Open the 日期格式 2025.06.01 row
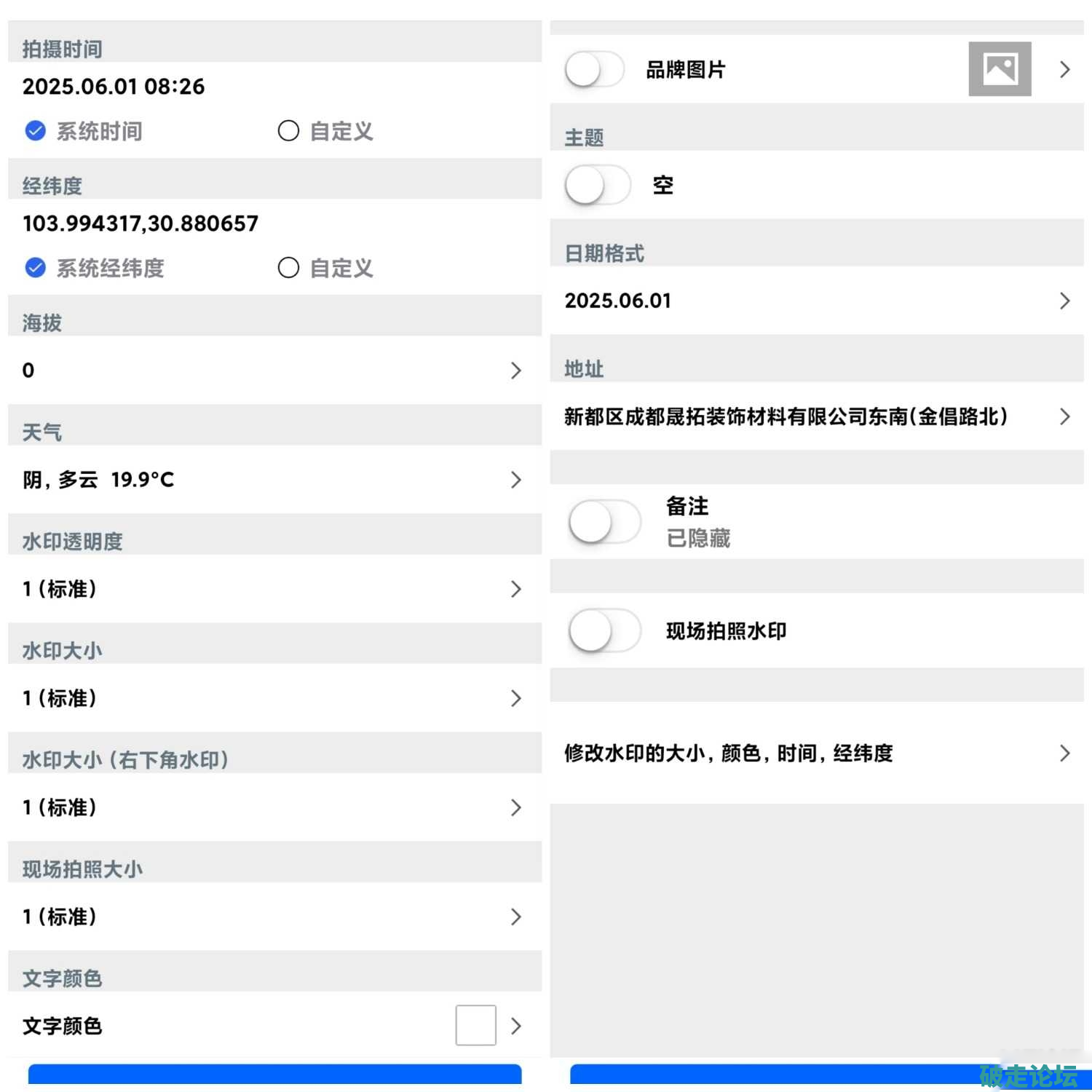 point(815,301)
